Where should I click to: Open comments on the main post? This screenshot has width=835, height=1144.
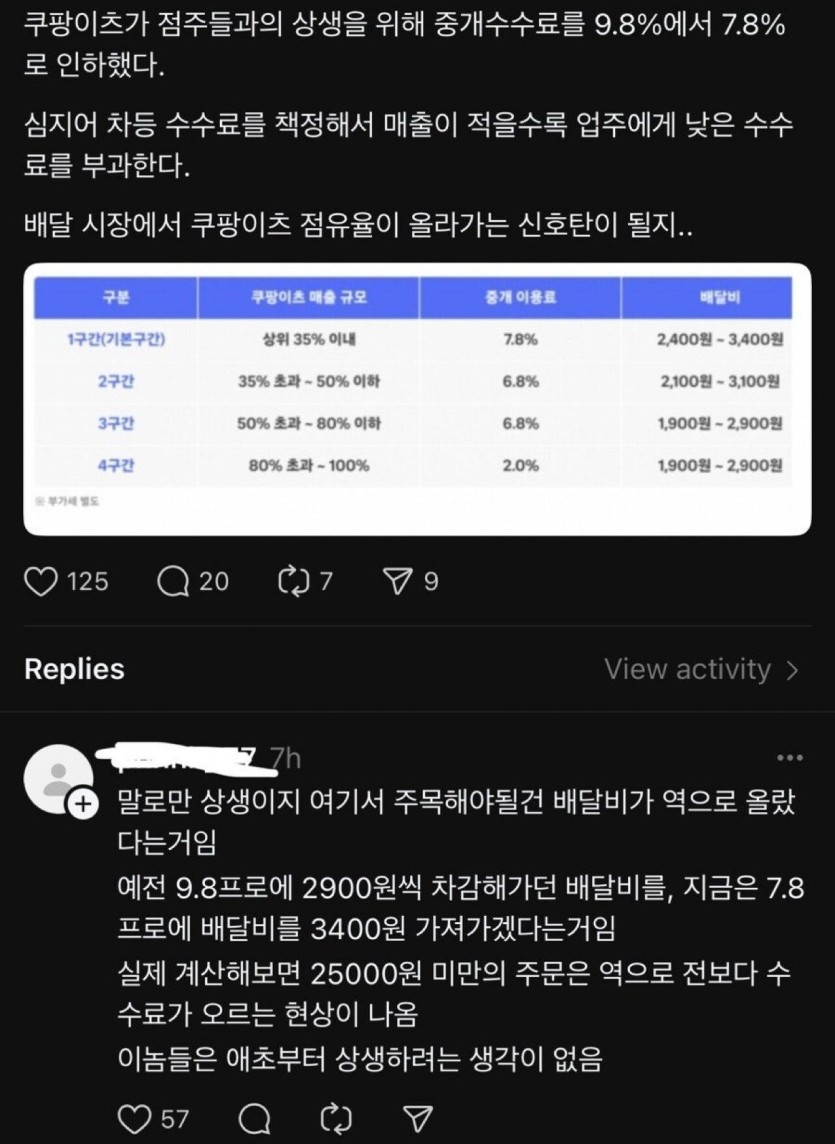point(174,581)
